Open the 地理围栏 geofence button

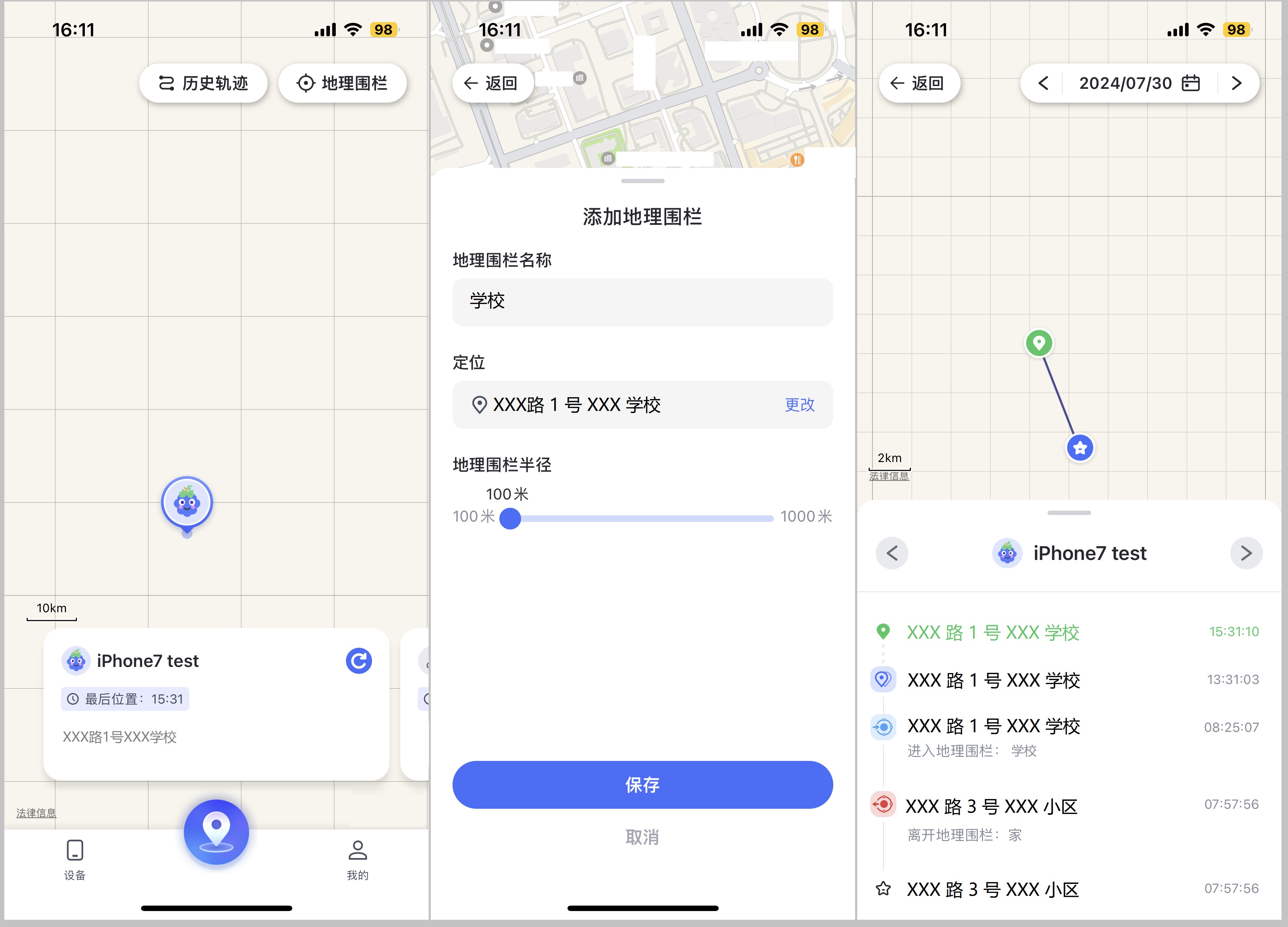coord(342,83)
